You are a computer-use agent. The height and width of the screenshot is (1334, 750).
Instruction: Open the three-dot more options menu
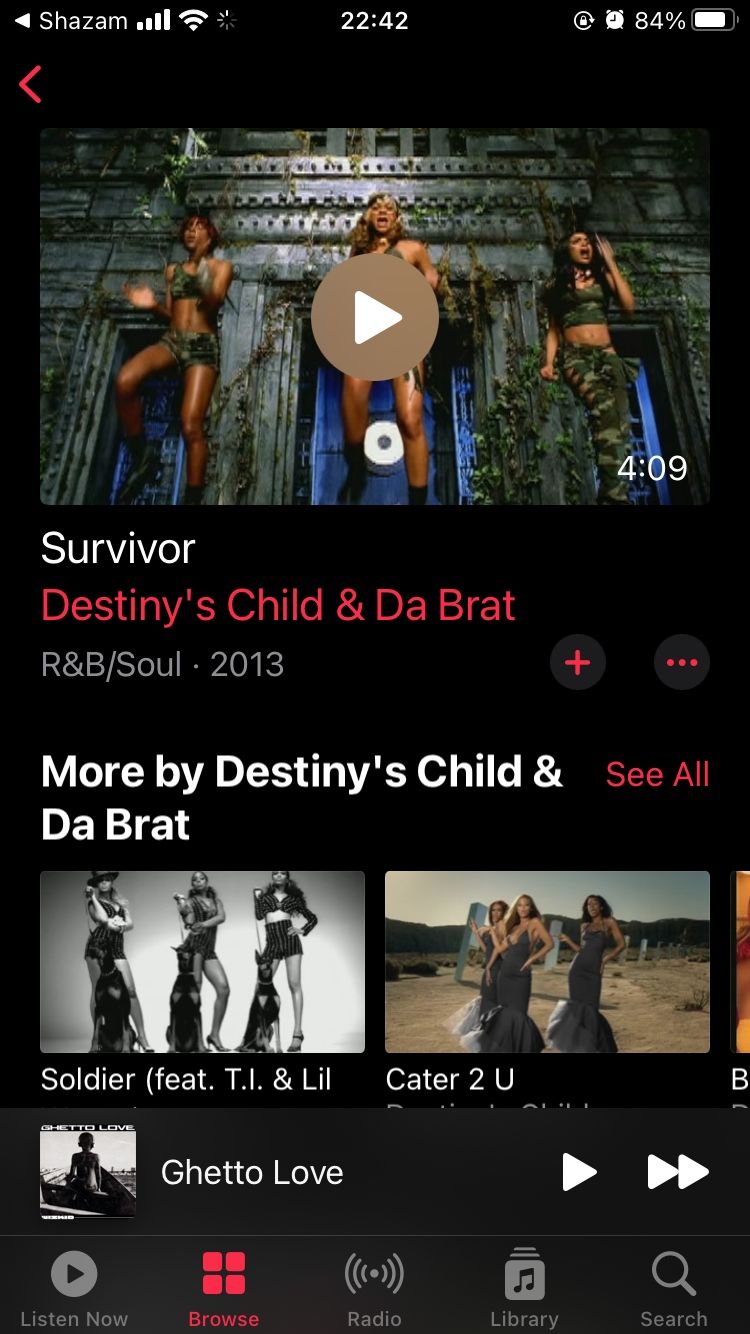(x=682, y=663)
